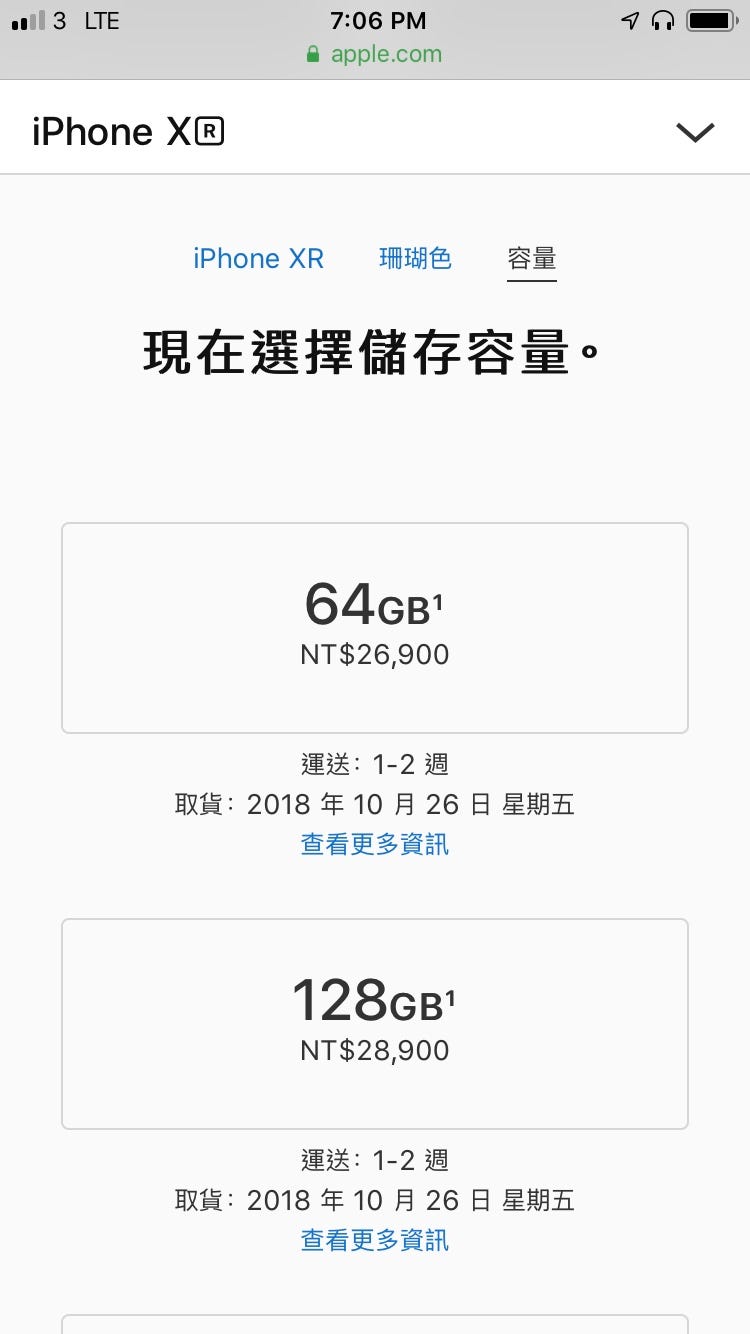Choose the 64GB storage option
750x1334 pixels.
pyautogui.click(x=375, y=628)
